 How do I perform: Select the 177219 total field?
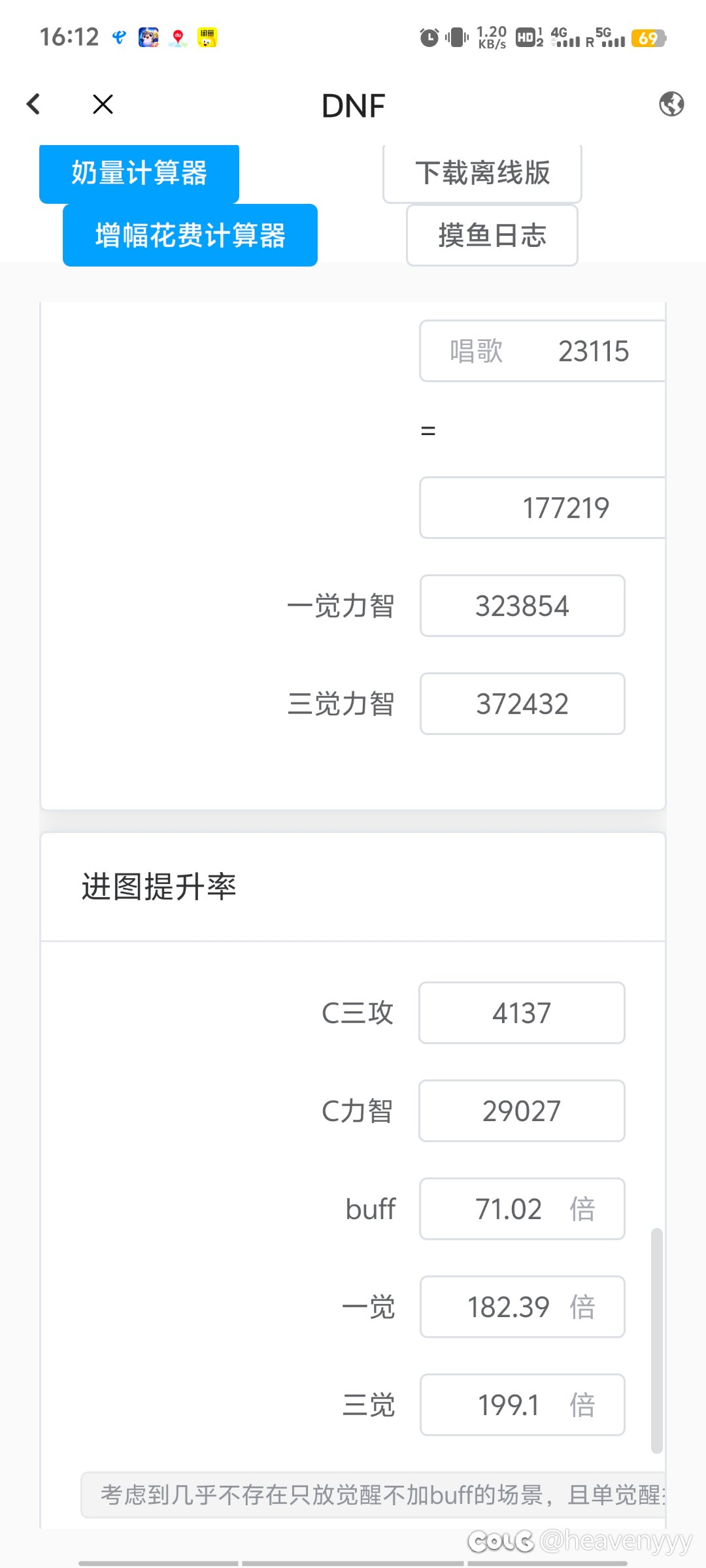(543, 508)
